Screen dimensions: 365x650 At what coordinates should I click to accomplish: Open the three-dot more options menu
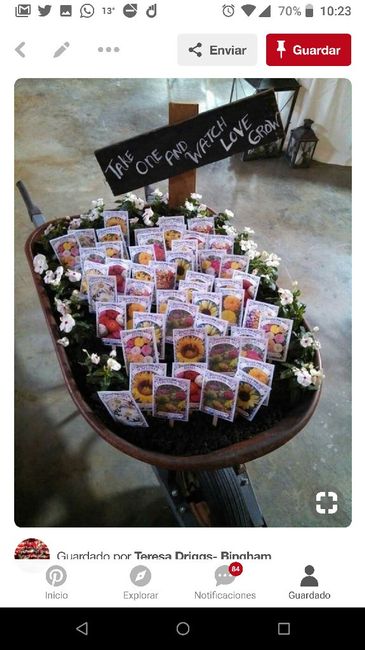tap(109, 50)
